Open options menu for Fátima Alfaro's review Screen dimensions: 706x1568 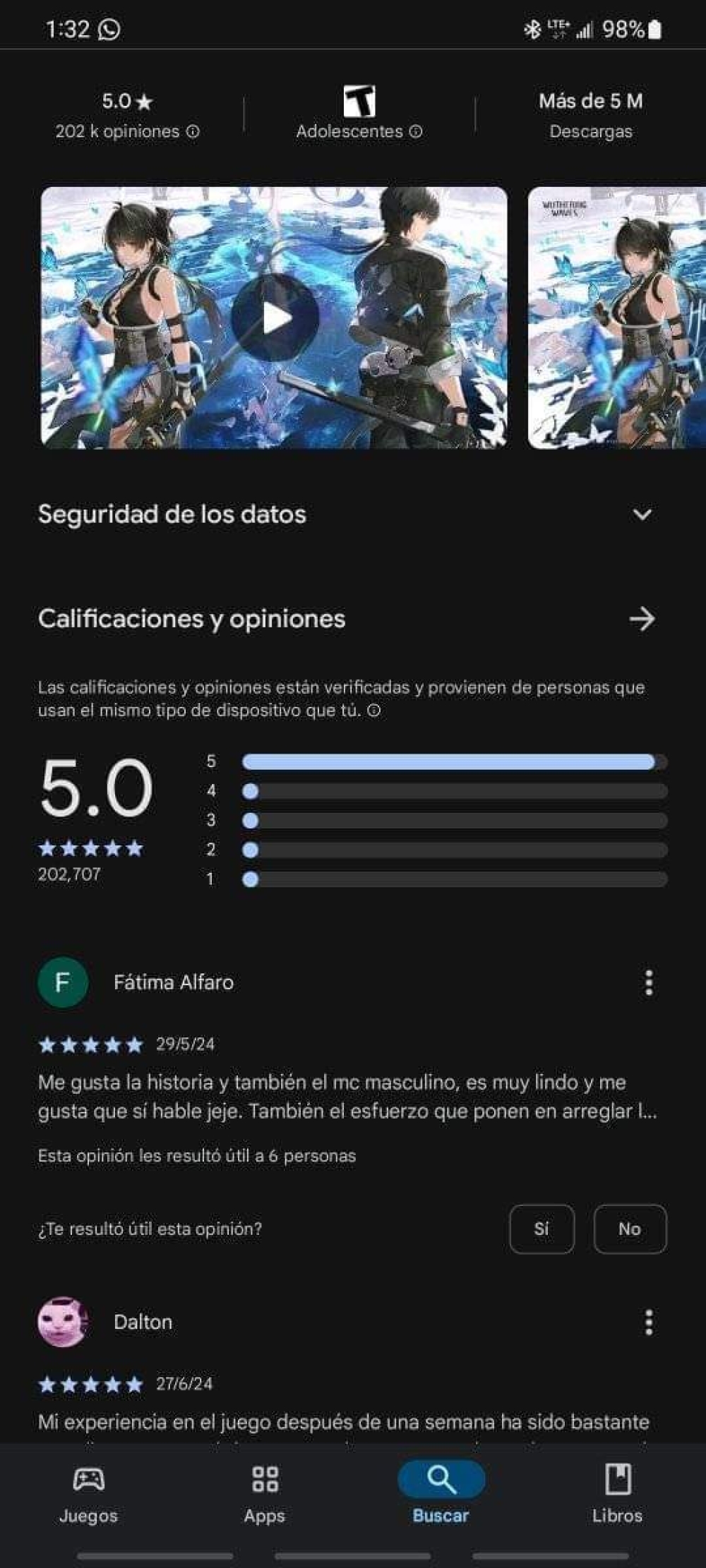[649, 982]
